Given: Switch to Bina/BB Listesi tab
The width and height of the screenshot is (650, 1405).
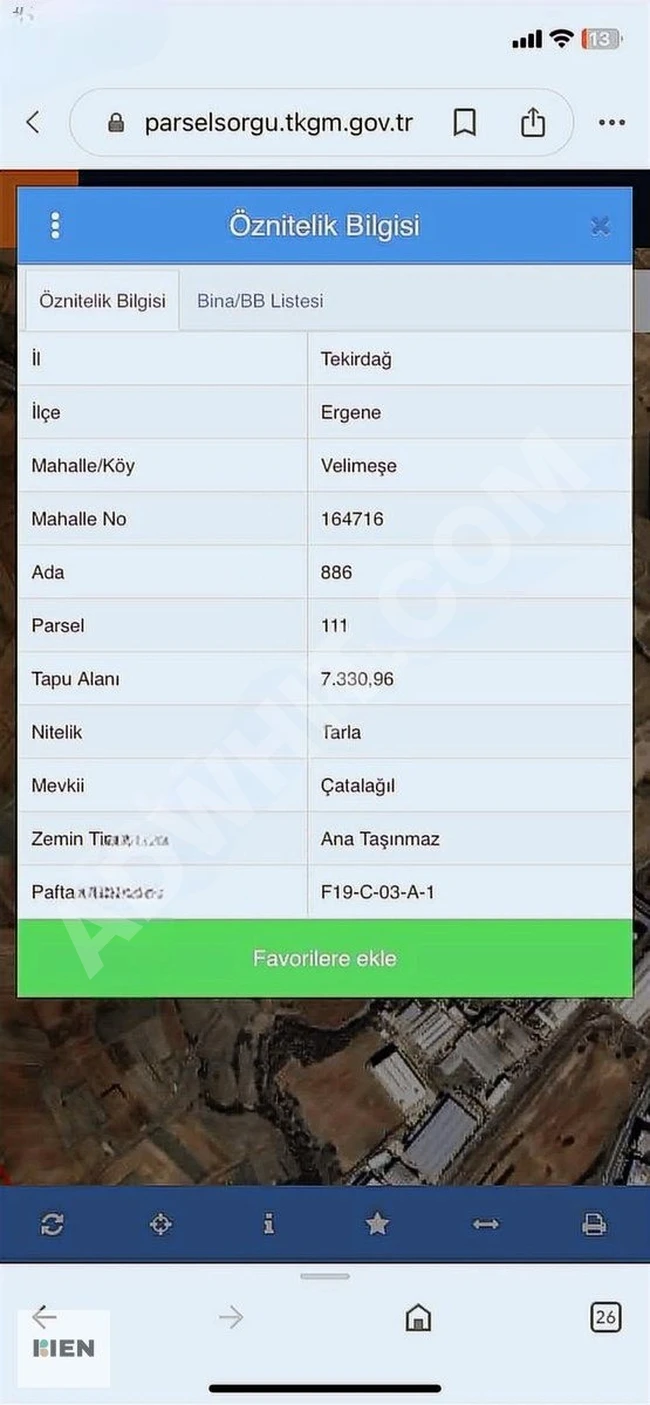Looking at the screenshot, I should click(260, 301).
